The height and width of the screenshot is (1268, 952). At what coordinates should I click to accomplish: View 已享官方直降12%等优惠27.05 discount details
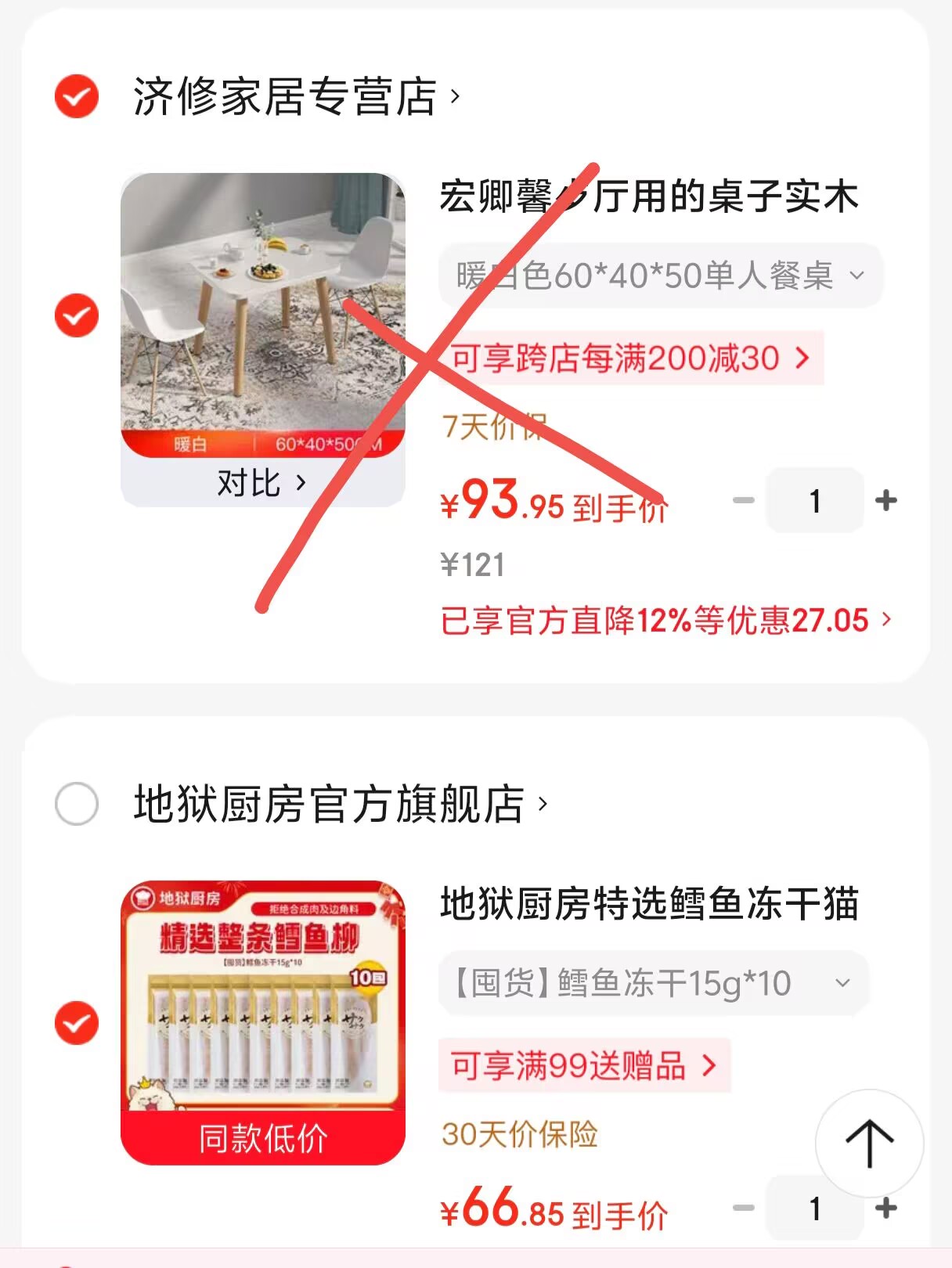coord(665,621)
